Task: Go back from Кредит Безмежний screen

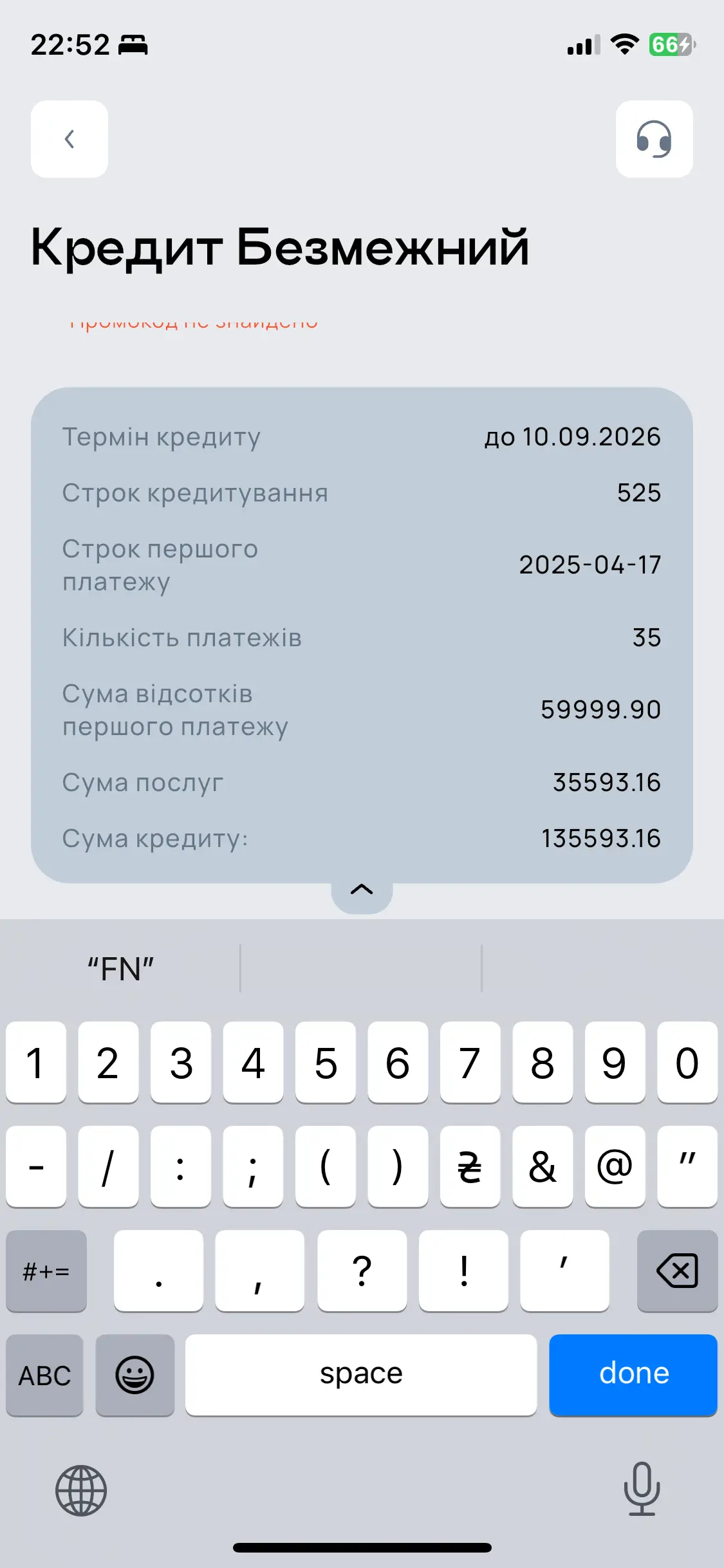Action: [x=70, y=139]
